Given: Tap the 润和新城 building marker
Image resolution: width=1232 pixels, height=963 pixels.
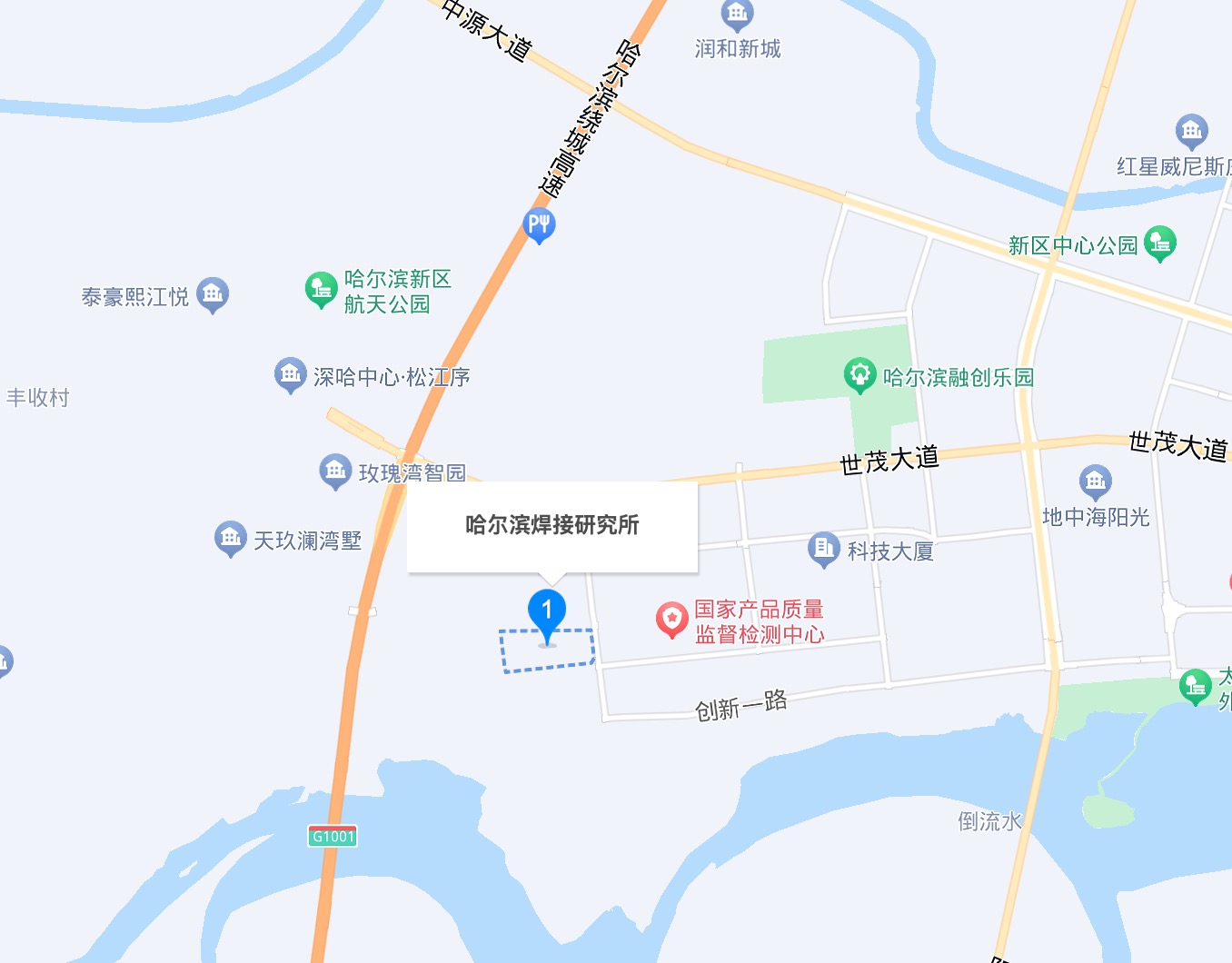Looking at the screenshot, I should pyautogui.click(x=737, y=15).
